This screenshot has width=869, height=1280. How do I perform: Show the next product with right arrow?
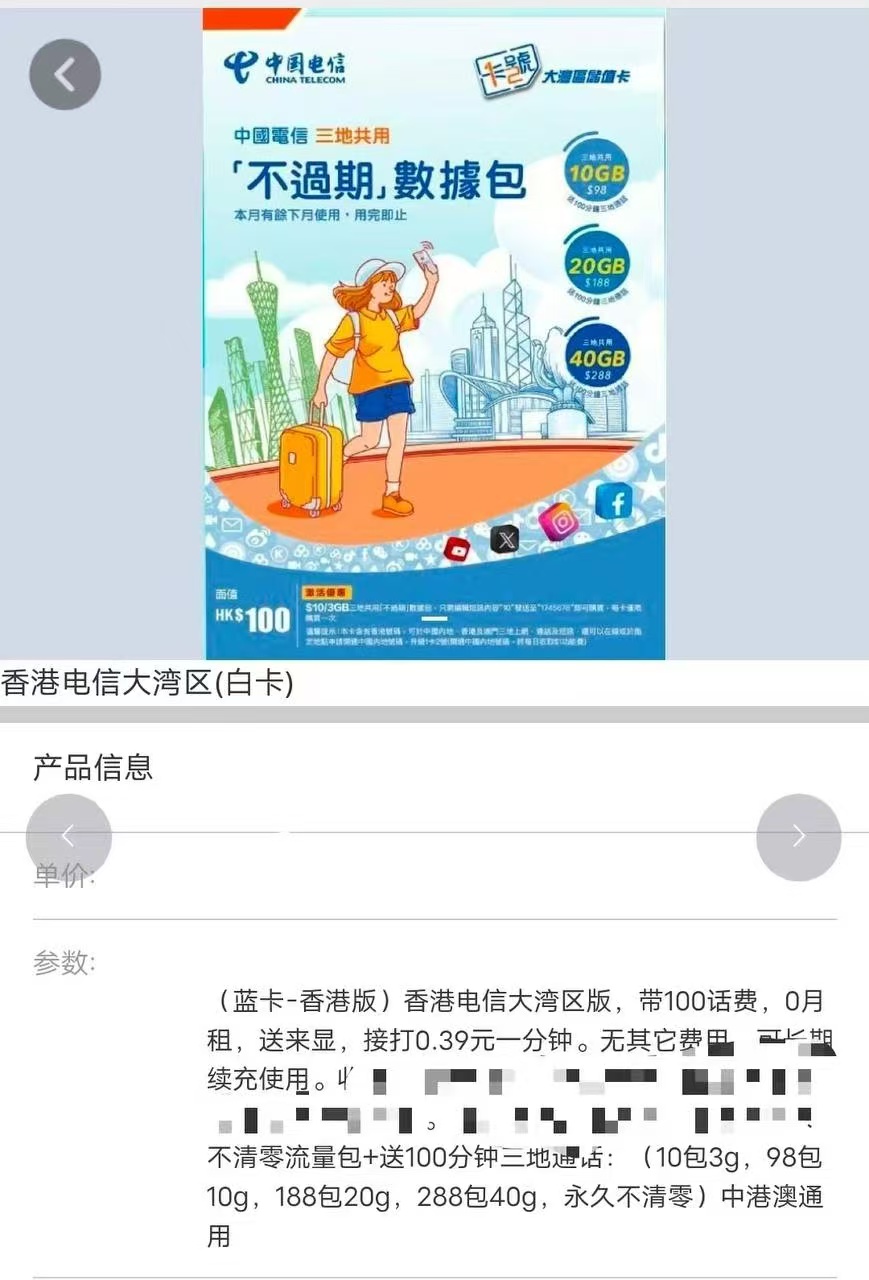pyautogui.click(x=798, y=837)
